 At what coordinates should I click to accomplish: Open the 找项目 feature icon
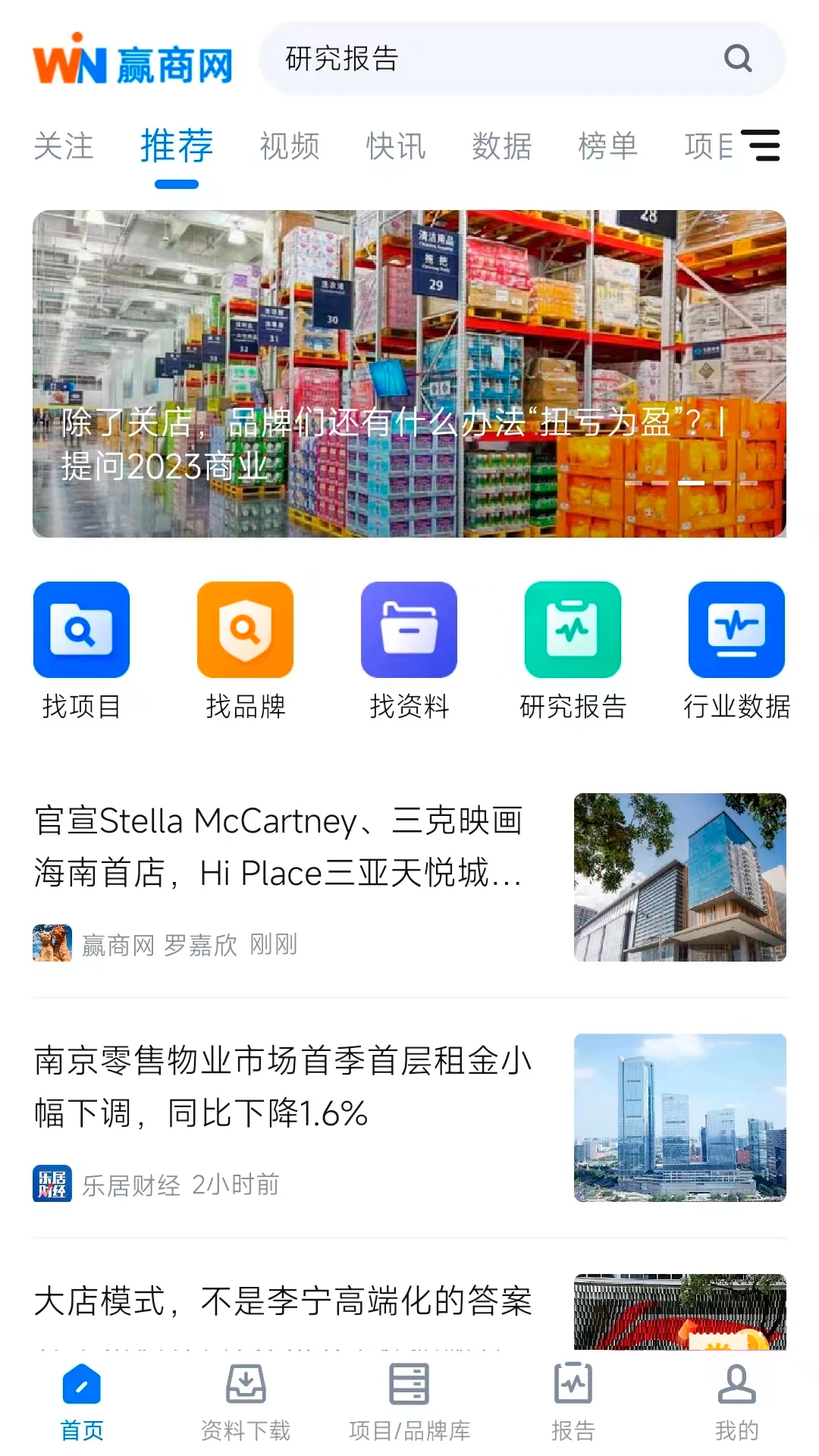82,629
